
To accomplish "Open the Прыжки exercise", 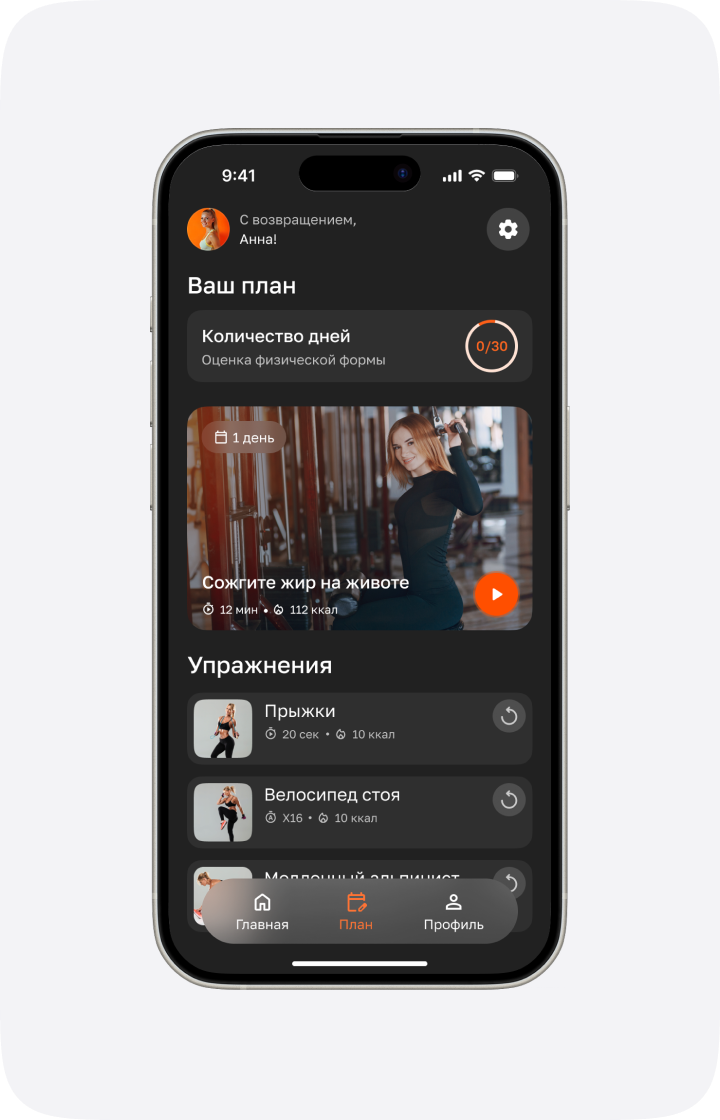I will pos(359,729).
